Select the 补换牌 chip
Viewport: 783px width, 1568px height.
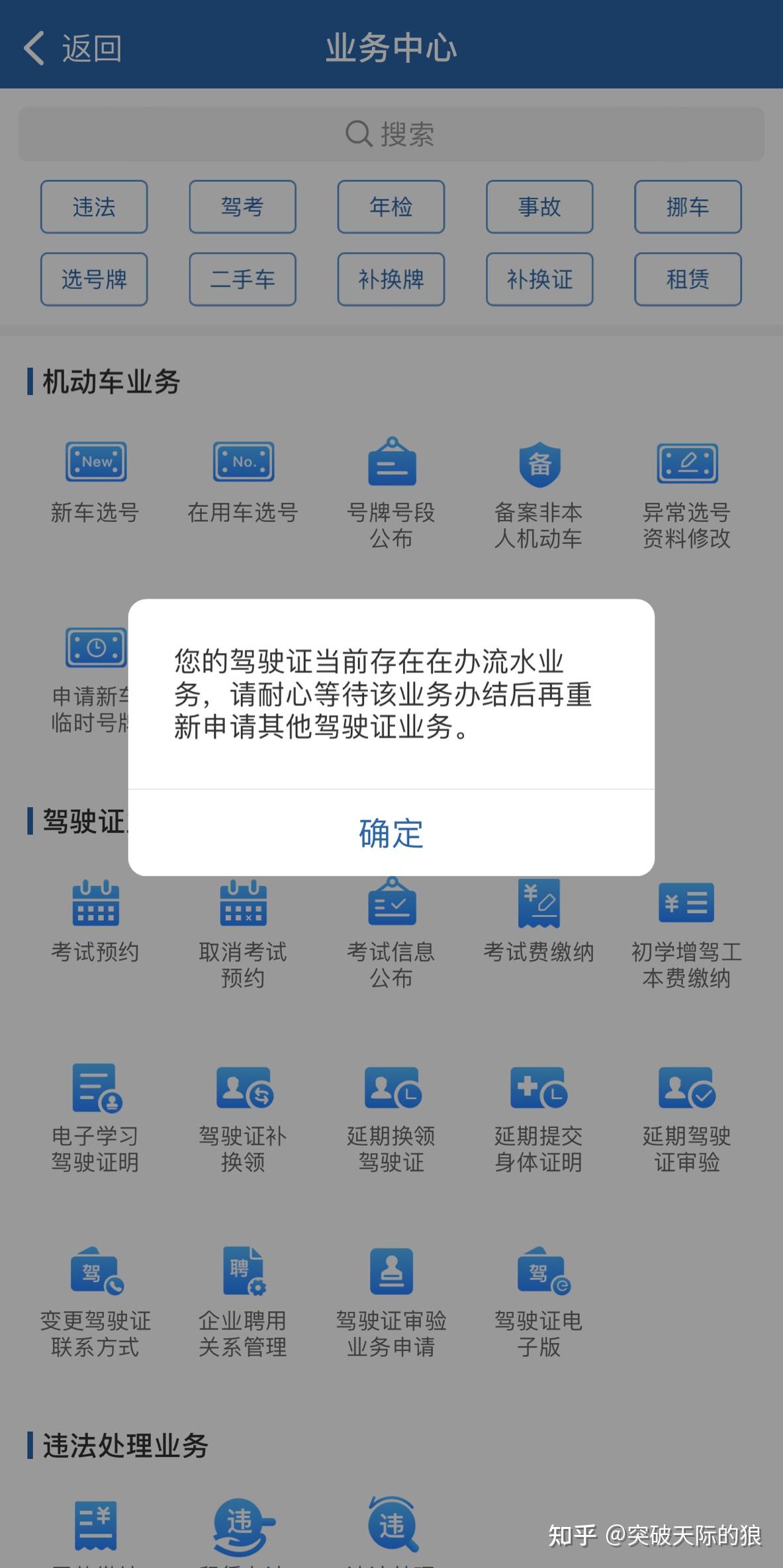[x=391, y=279]
